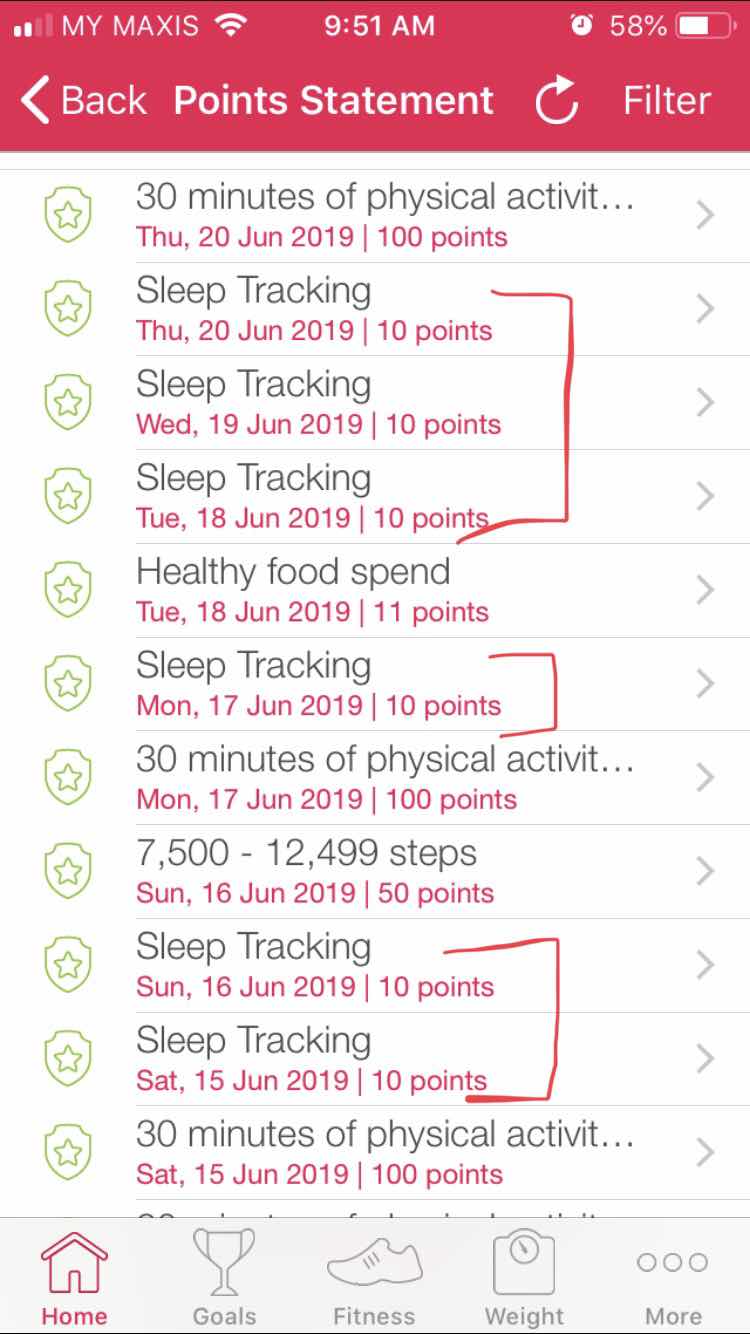Image resolution: width=750 pixels, height=1334 pixels.
Task: Open Sleep Tracking entry for Sat 15 Jun
Action: (375, 1059)
